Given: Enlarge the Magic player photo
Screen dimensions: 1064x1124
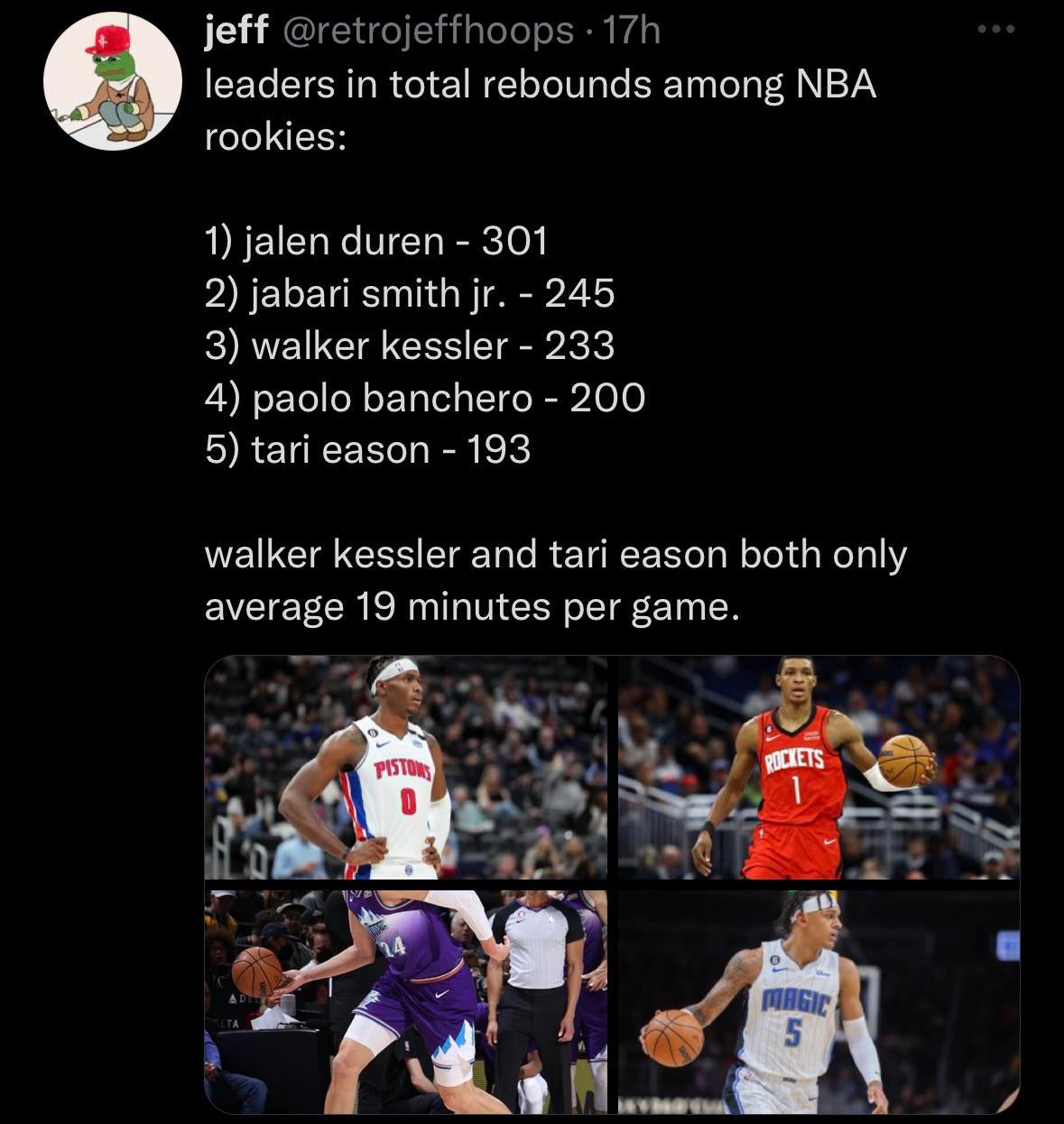Looking at the screenshot, I should [x=819, y=1001].
